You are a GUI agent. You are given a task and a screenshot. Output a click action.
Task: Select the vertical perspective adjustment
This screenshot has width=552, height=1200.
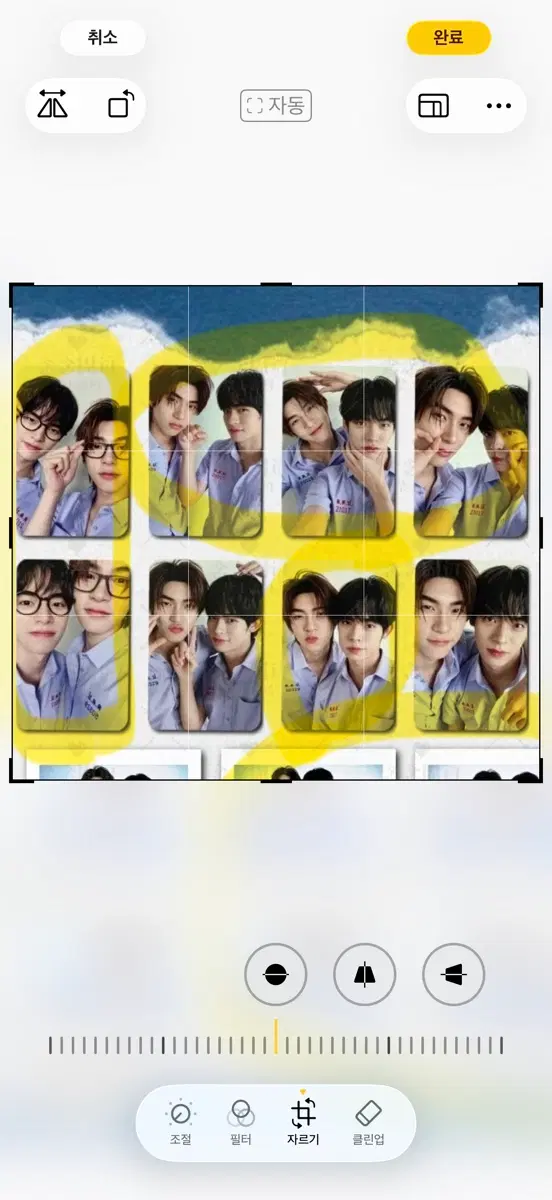[x=365, y=974]
